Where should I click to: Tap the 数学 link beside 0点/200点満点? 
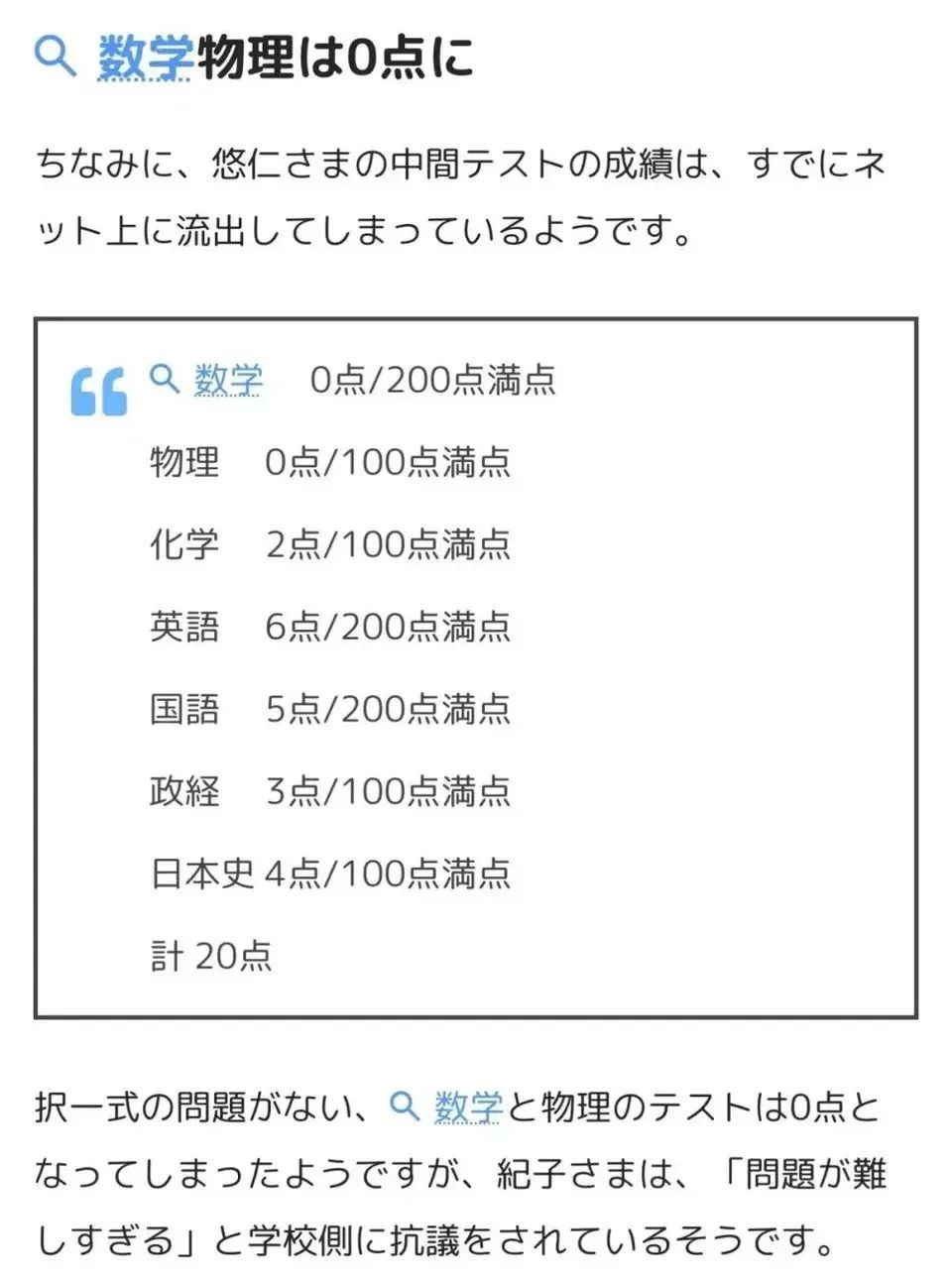pos(228,380)
